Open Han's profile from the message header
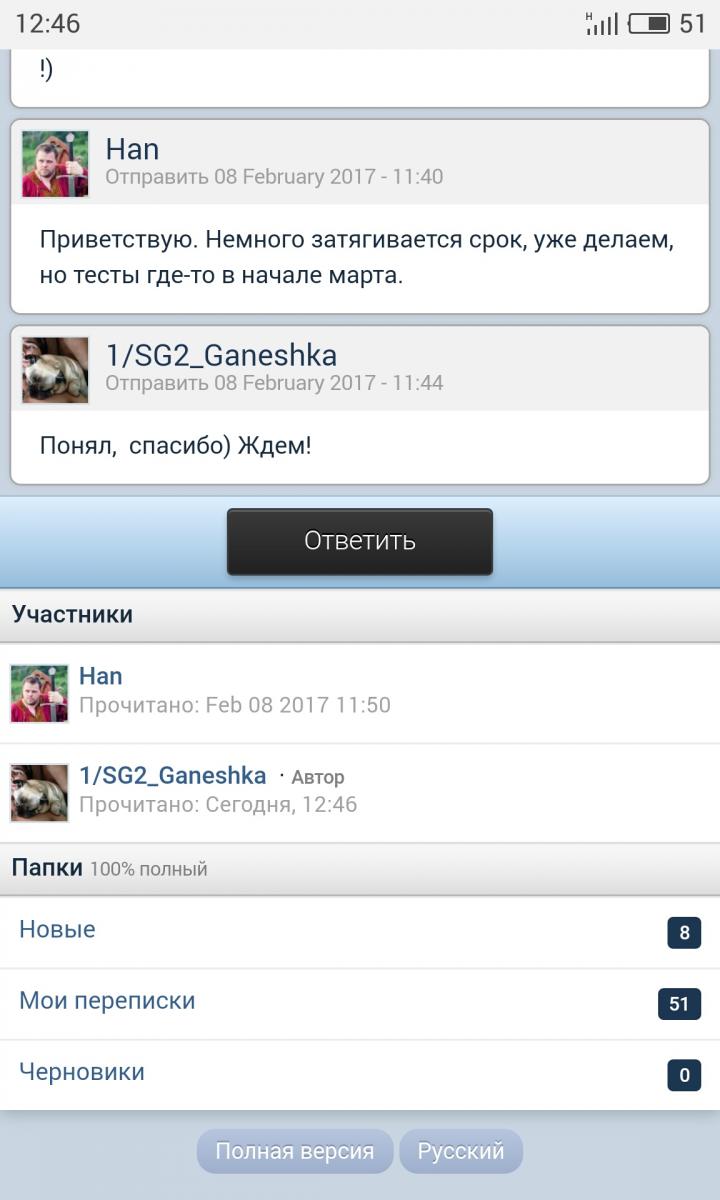 [x=132, y=149]
